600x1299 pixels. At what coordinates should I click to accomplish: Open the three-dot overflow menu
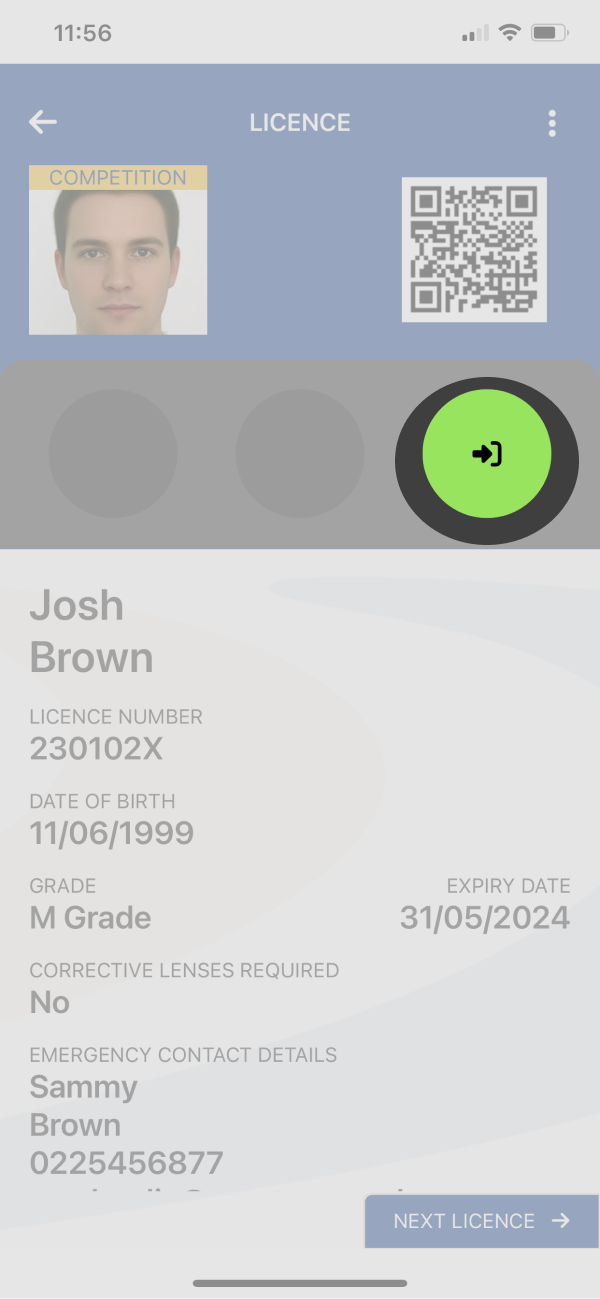[x=552, y=123]
